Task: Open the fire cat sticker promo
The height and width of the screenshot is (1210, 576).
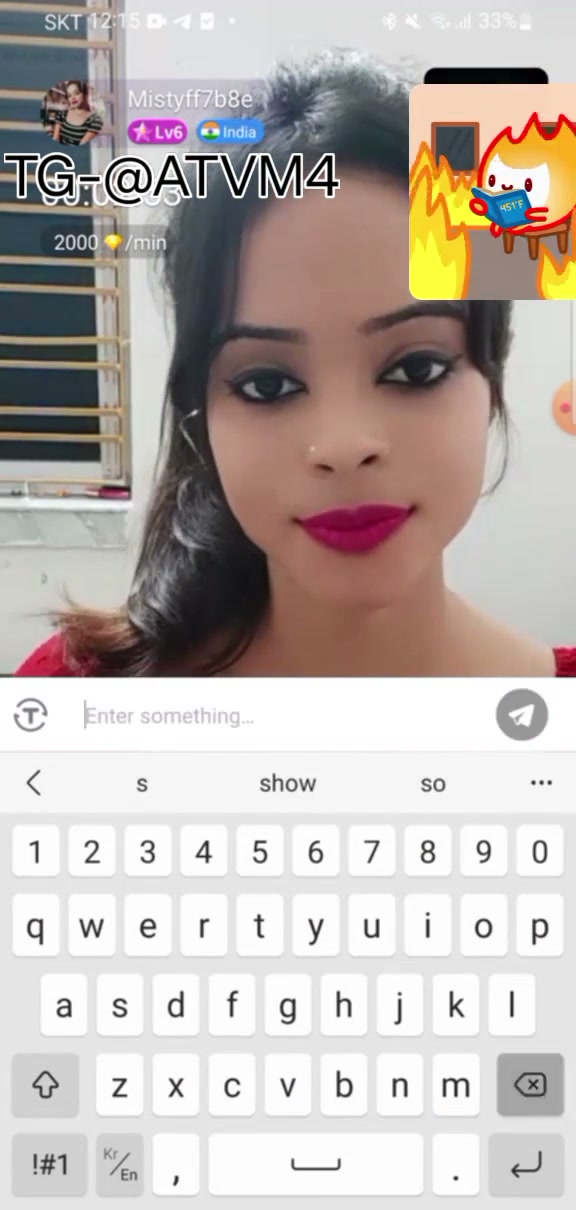Action: (x=492, y=192)
